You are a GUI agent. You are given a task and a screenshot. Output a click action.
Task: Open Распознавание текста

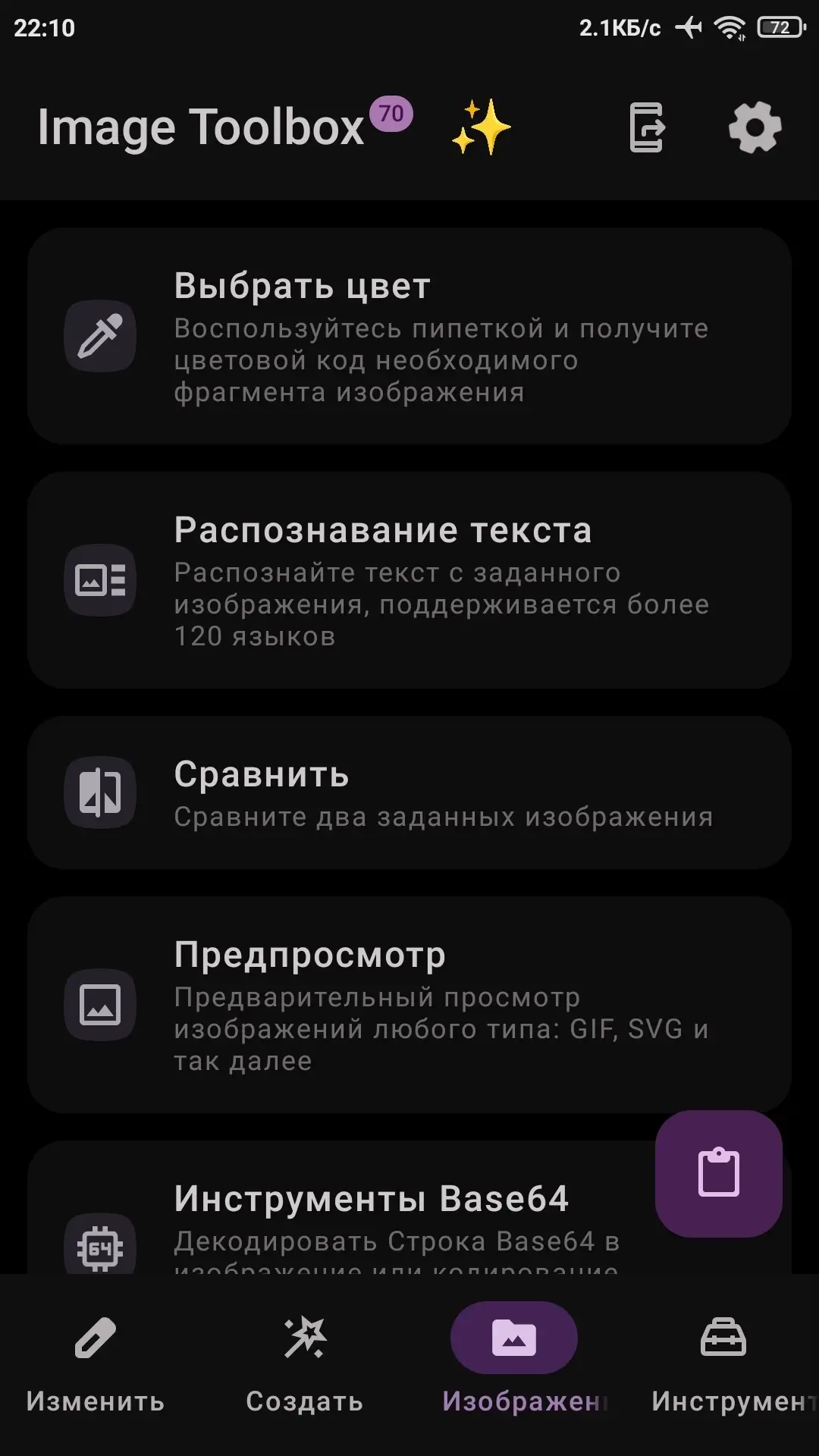coord(409,580)
